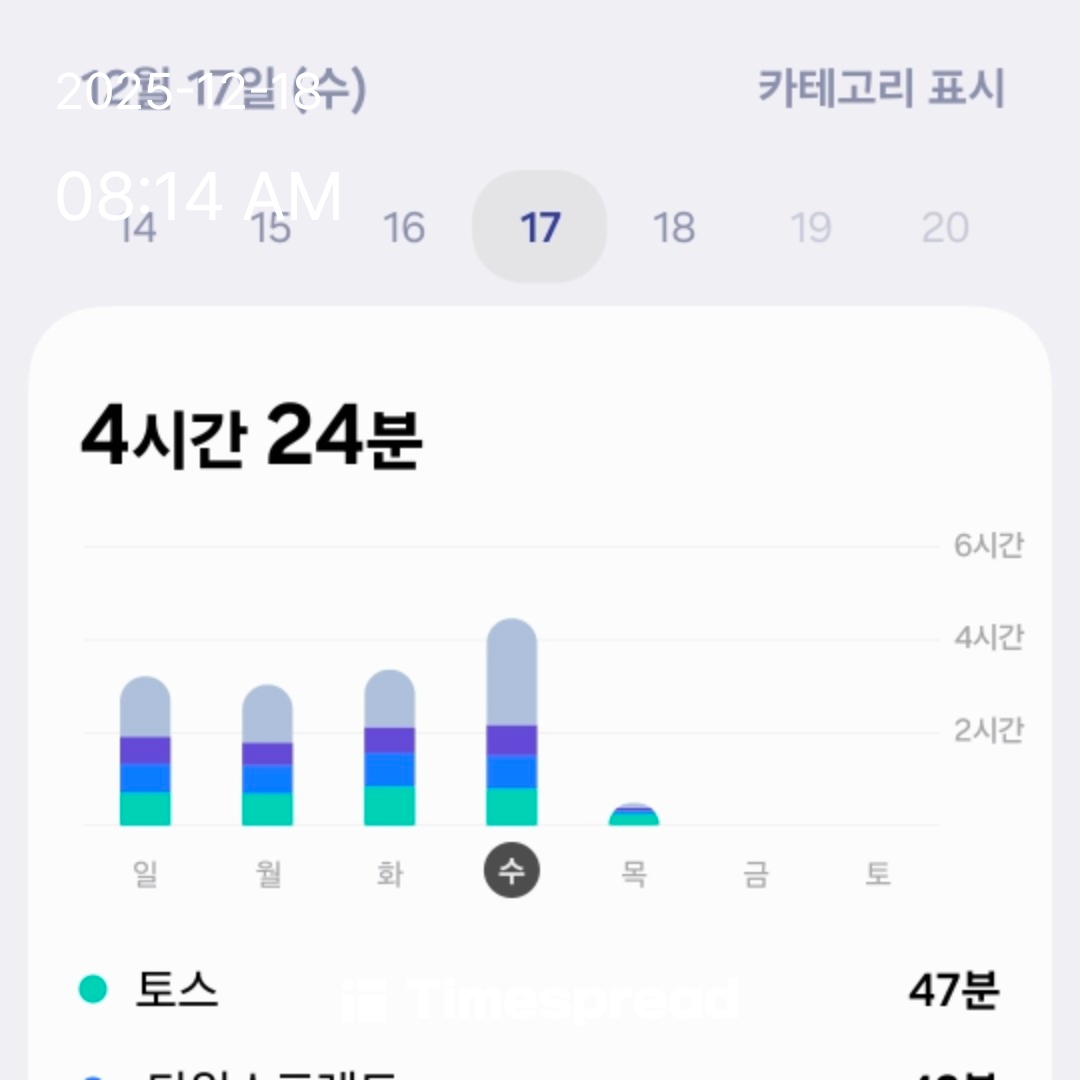
Task: Tap the 목 (Thursday) usage bar
Action: tap(634, 815)
